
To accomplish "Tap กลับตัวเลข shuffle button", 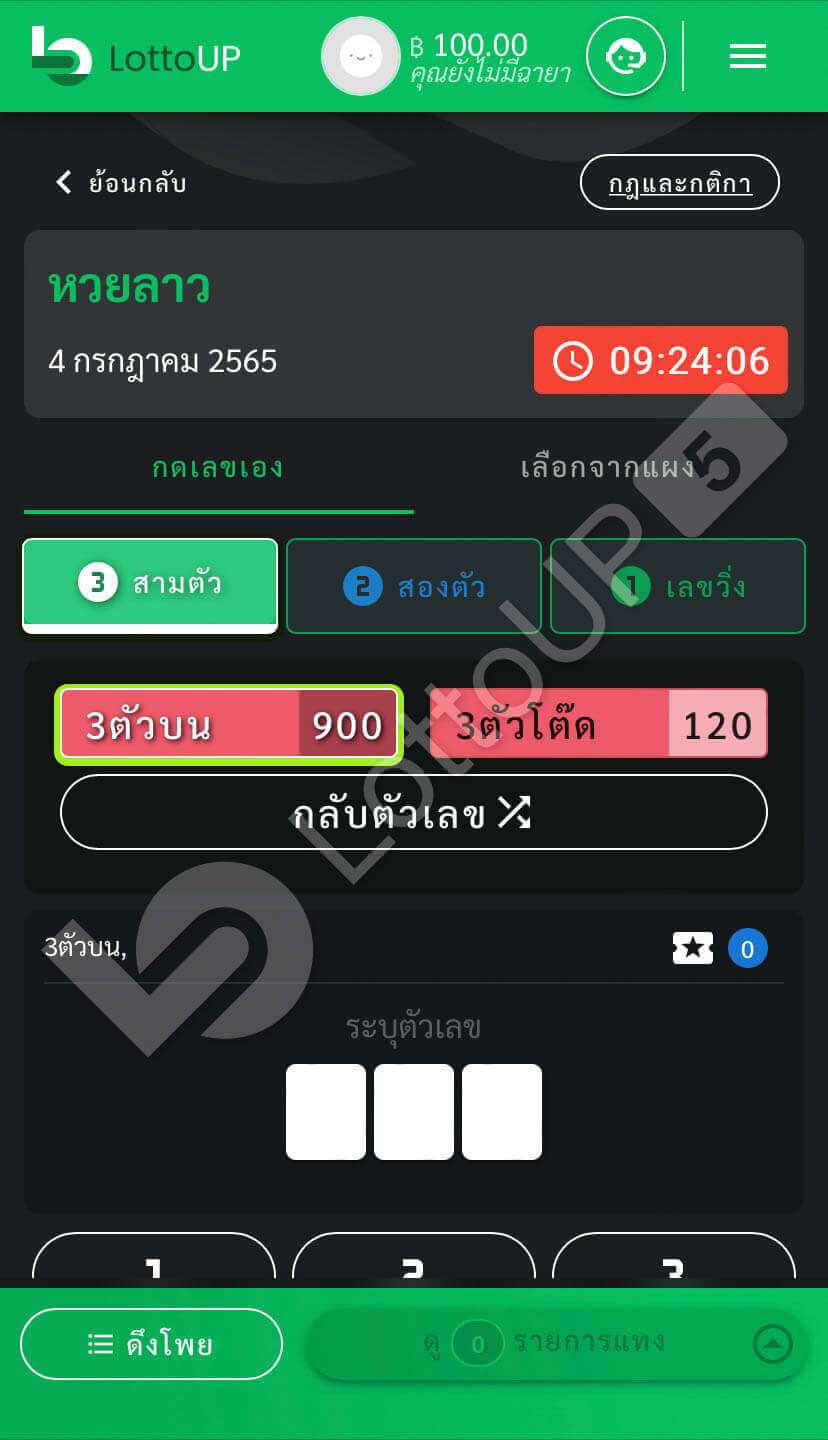I will tap(413, 813).
